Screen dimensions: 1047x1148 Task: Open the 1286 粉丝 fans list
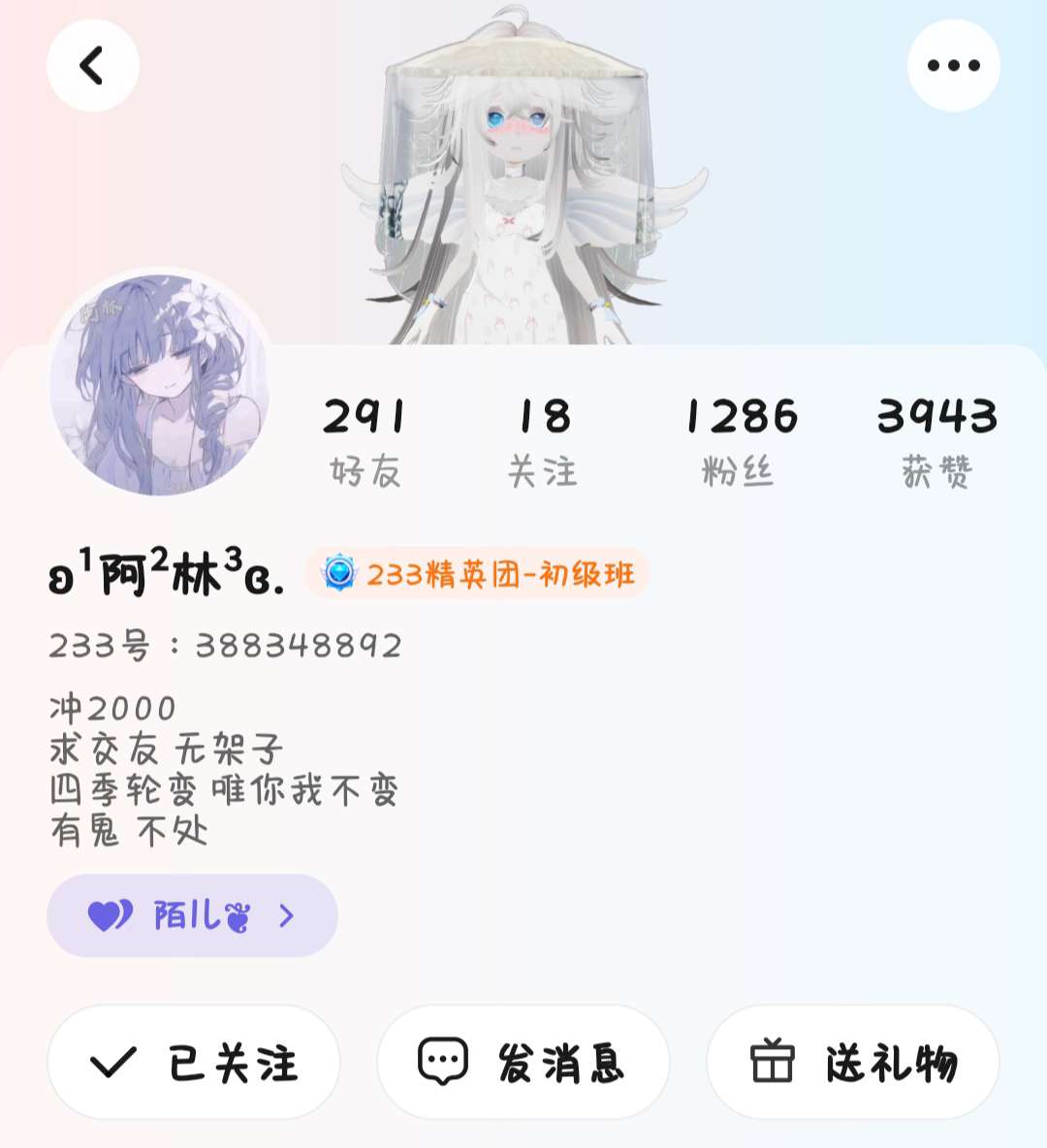[741, 441]
